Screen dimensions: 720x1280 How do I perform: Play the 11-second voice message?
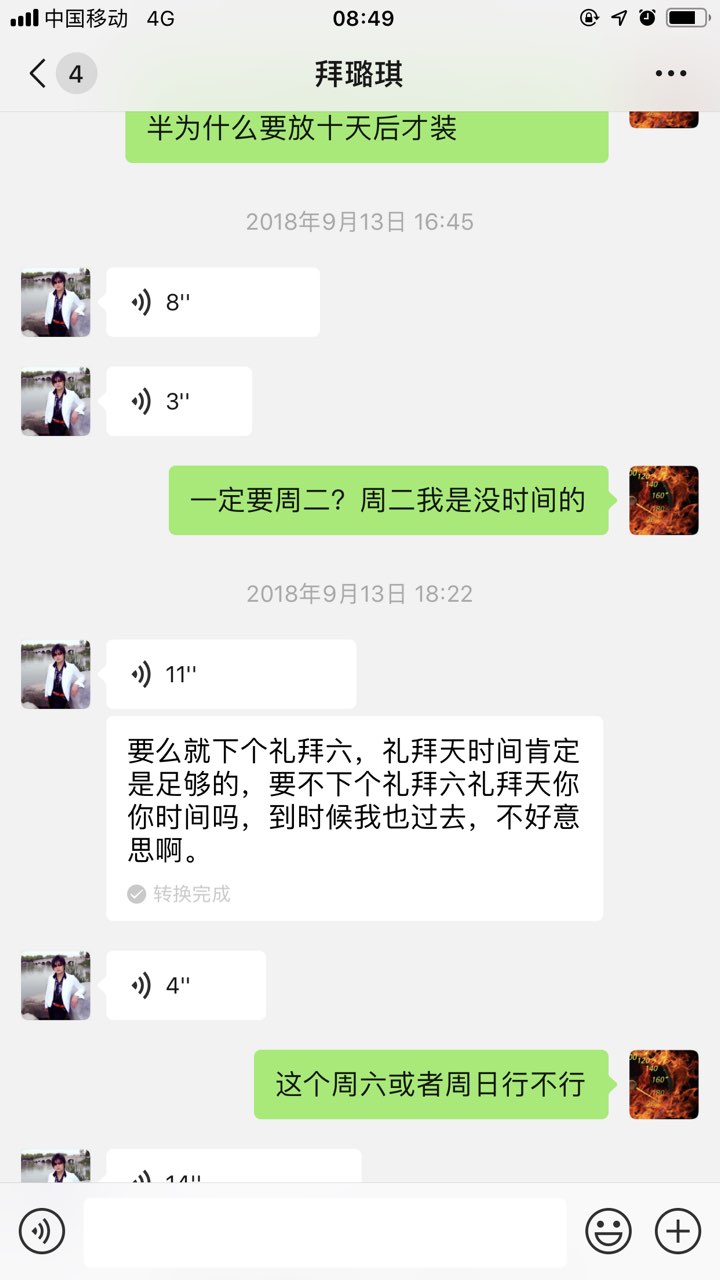coord(231,674)
